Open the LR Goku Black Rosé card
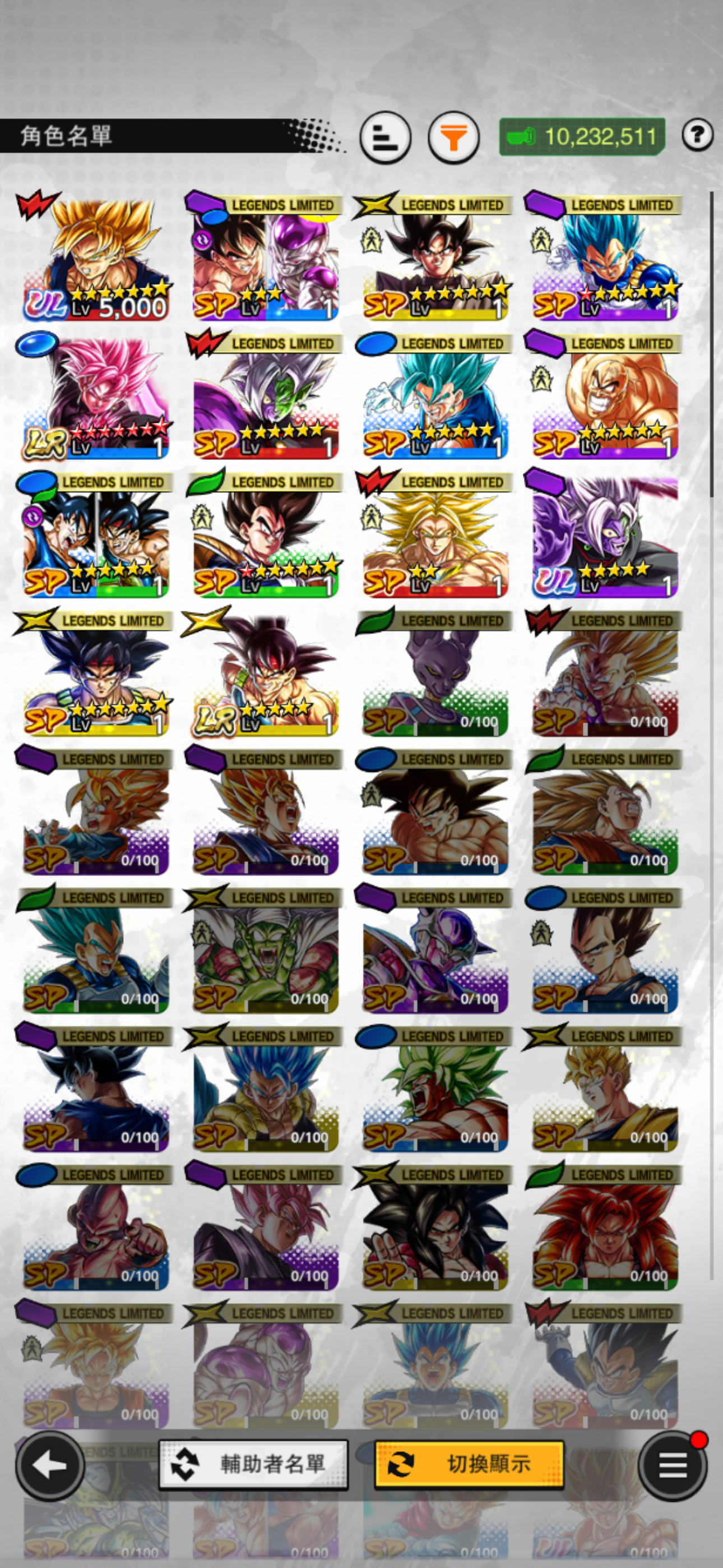 coord(96,397)
